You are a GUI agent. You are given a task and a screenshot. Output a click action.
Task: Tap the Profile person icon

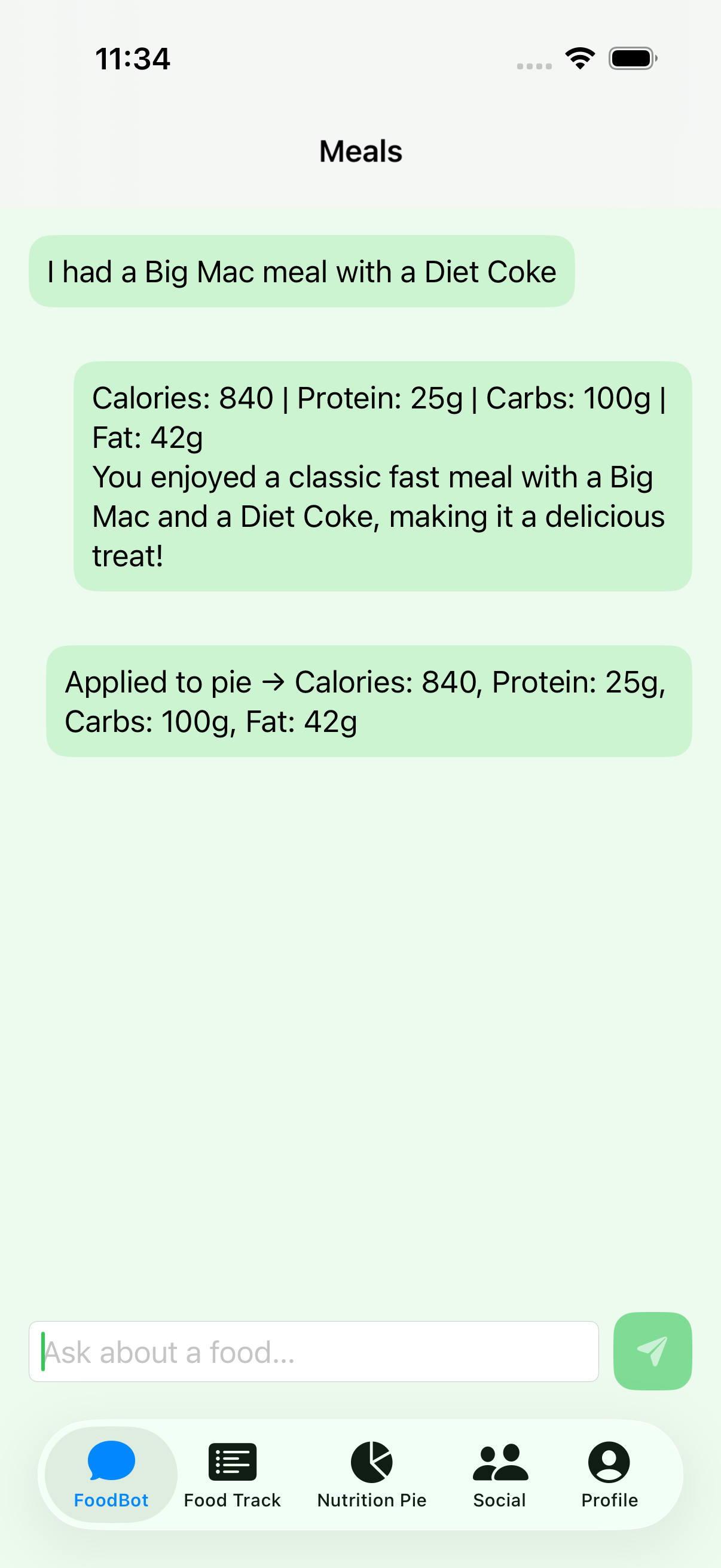[609, 1461]
